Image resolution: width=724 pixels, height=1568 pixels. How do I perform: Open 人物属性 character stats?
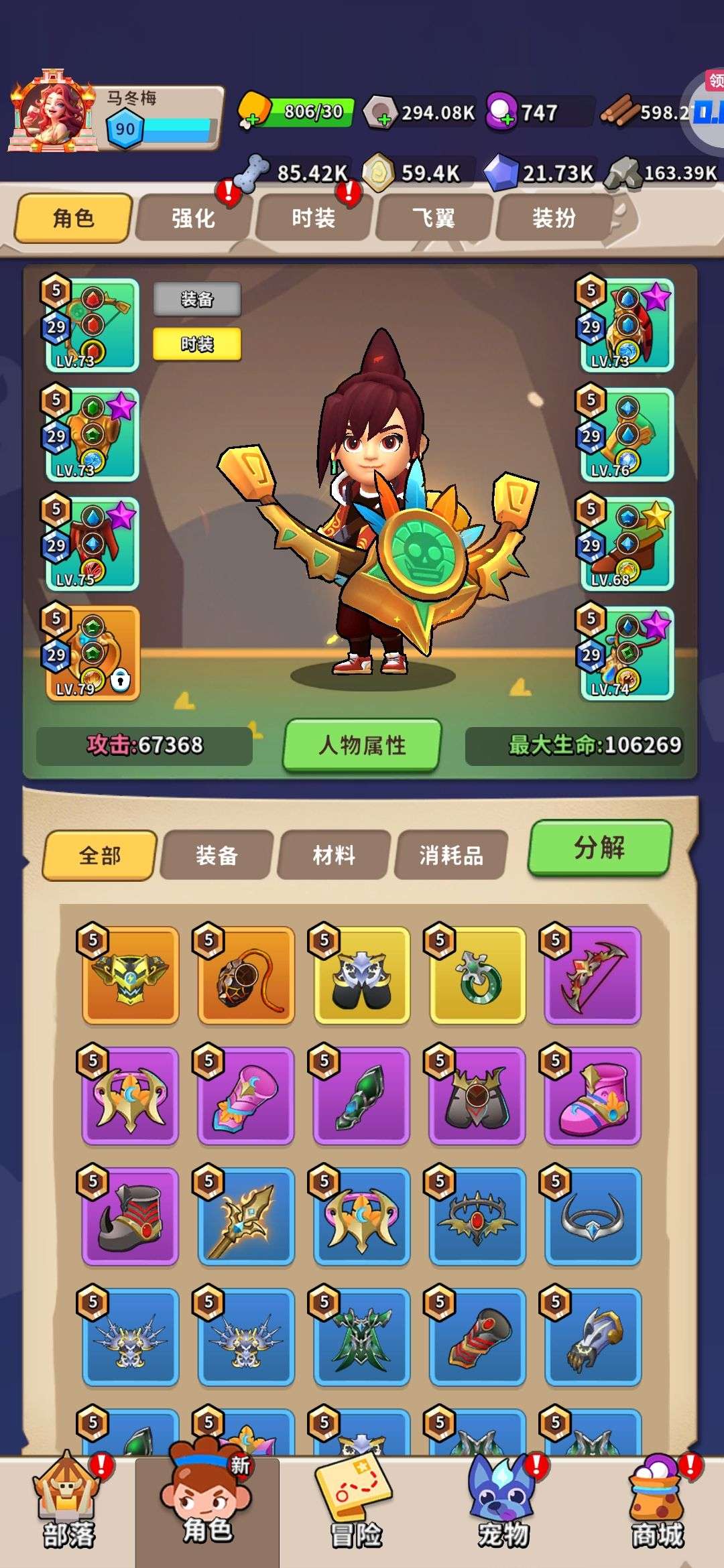tap(362, 745)
